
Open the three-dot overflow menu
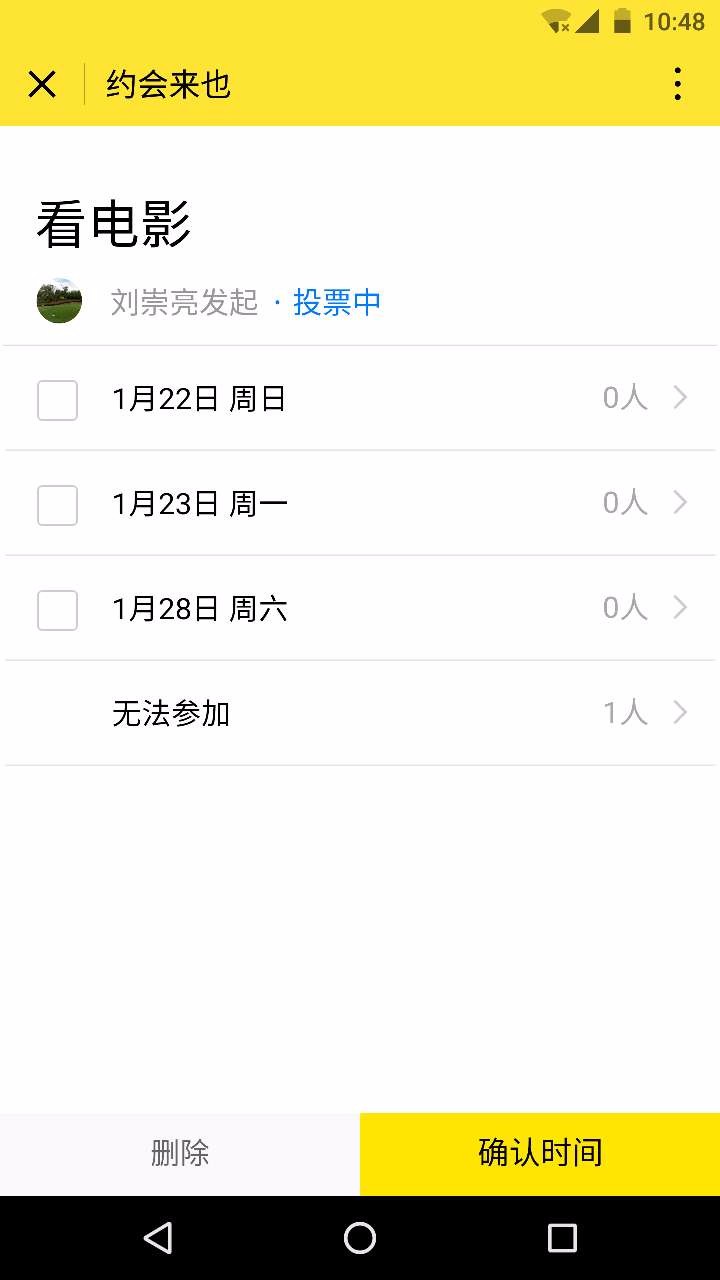677,85
